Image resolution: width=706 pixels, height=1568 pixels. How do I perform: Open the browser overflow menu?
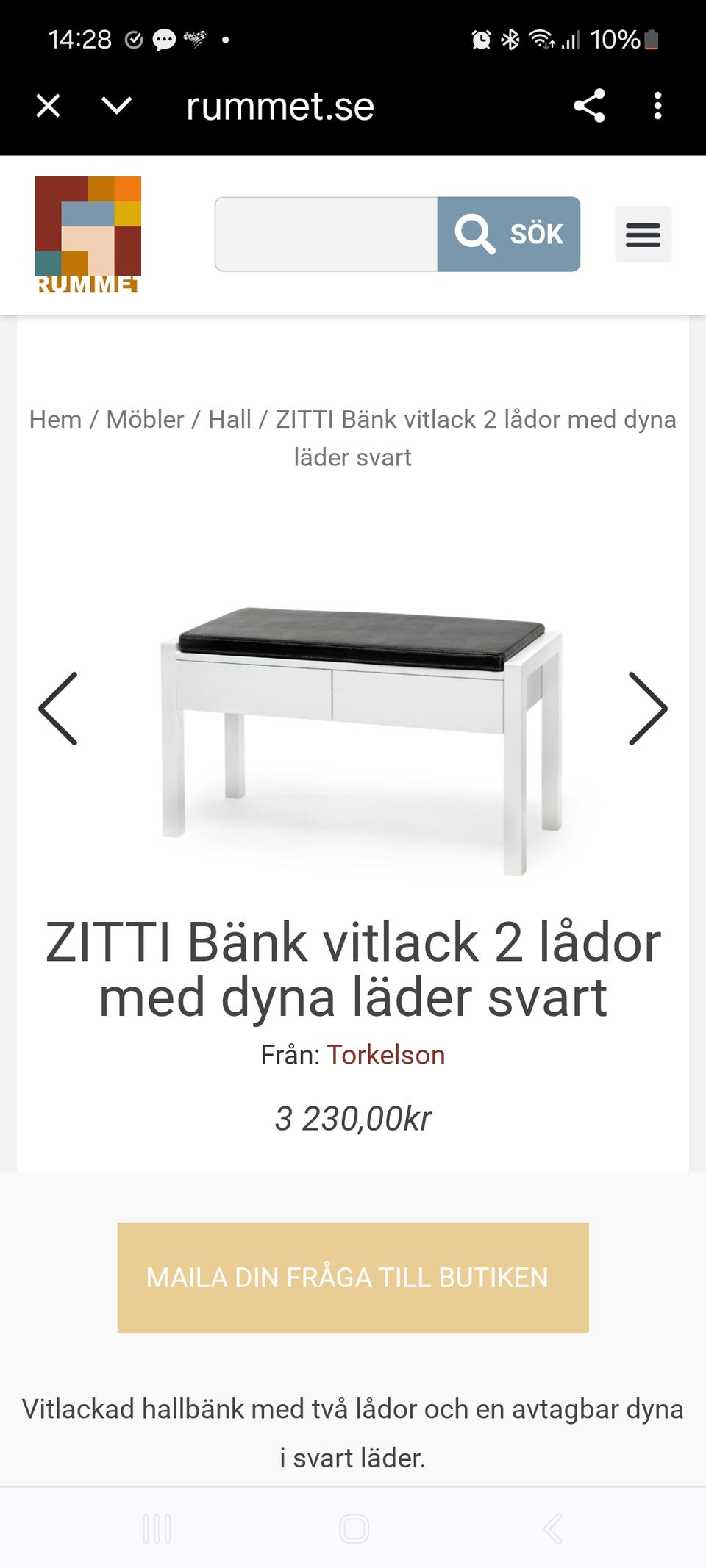click(657, 106)
